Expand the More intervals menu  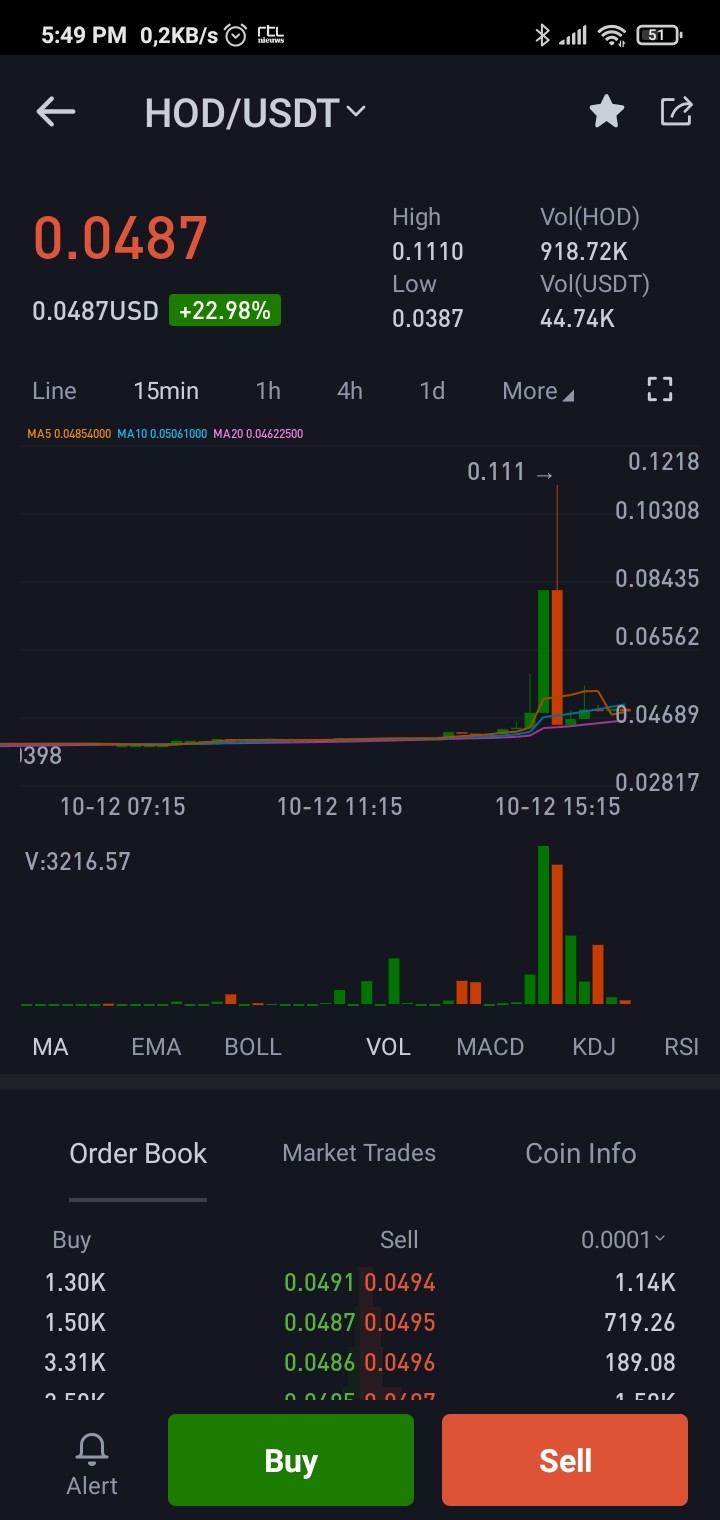pyautogui.click(x=538, y=391)
